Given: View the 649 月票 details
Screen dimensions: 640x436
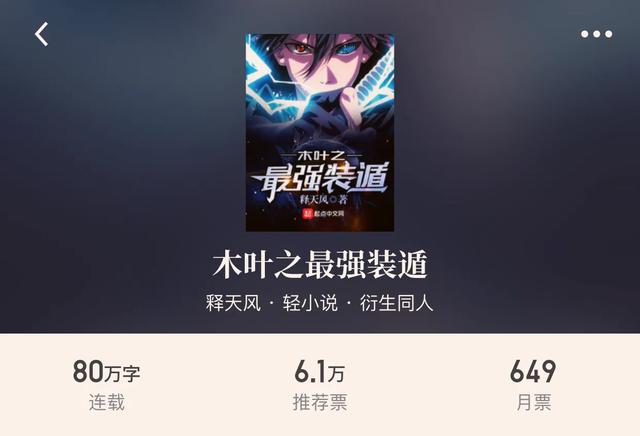Looking at the screenshot, I should coord(532,386).
